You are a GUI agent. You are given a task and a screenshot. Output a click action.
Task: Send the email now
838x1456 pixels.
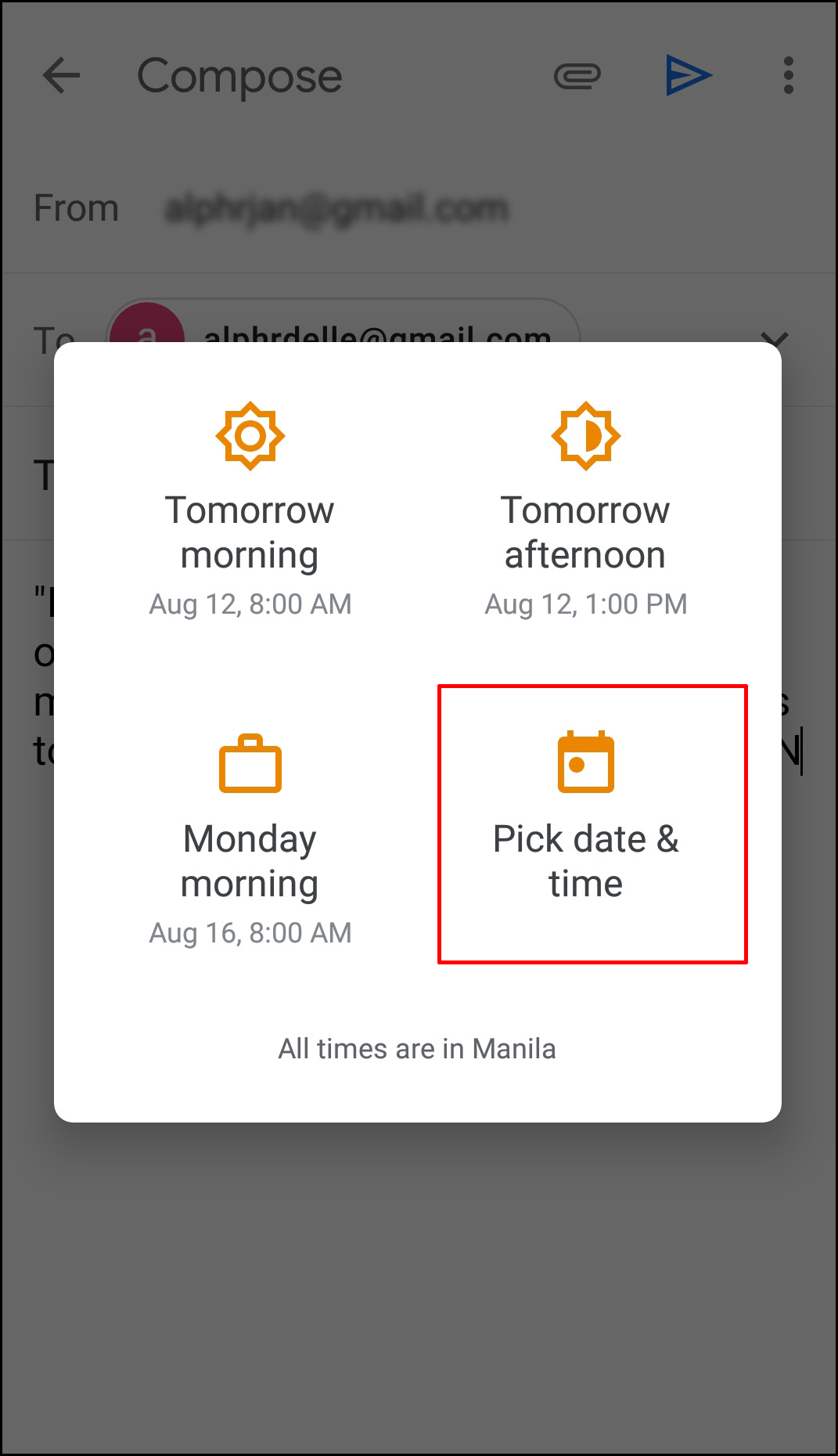tap(688, 76)
